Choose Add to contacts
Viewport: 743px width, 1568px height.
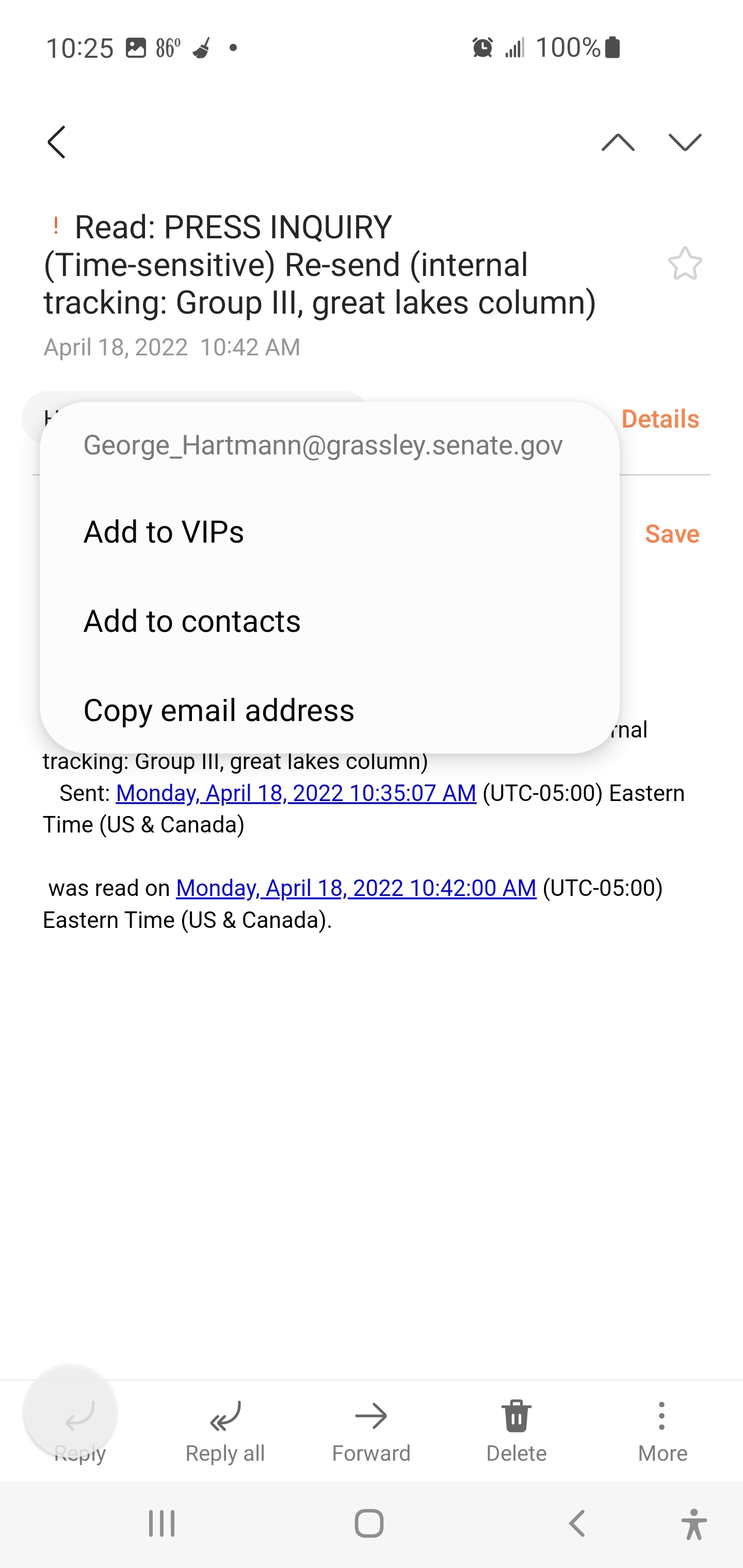tap(192, 621)
